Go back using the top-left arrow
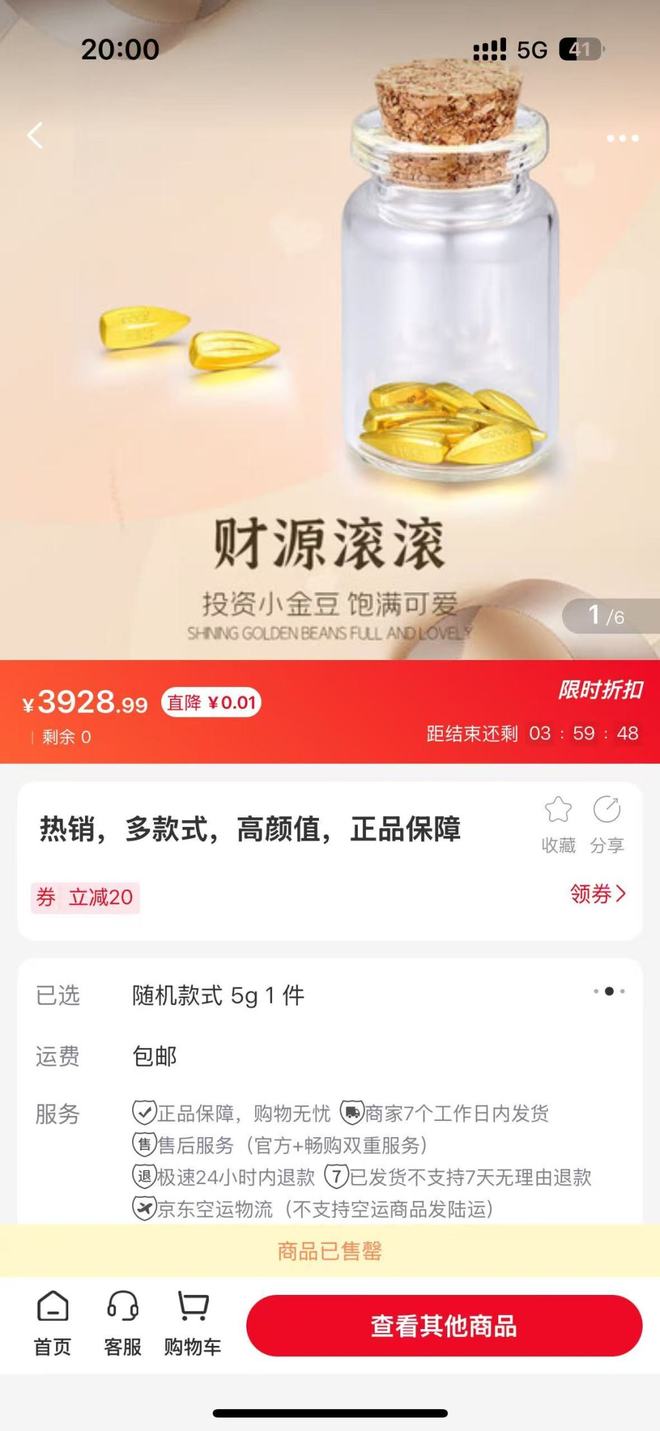 pos(35,136)
